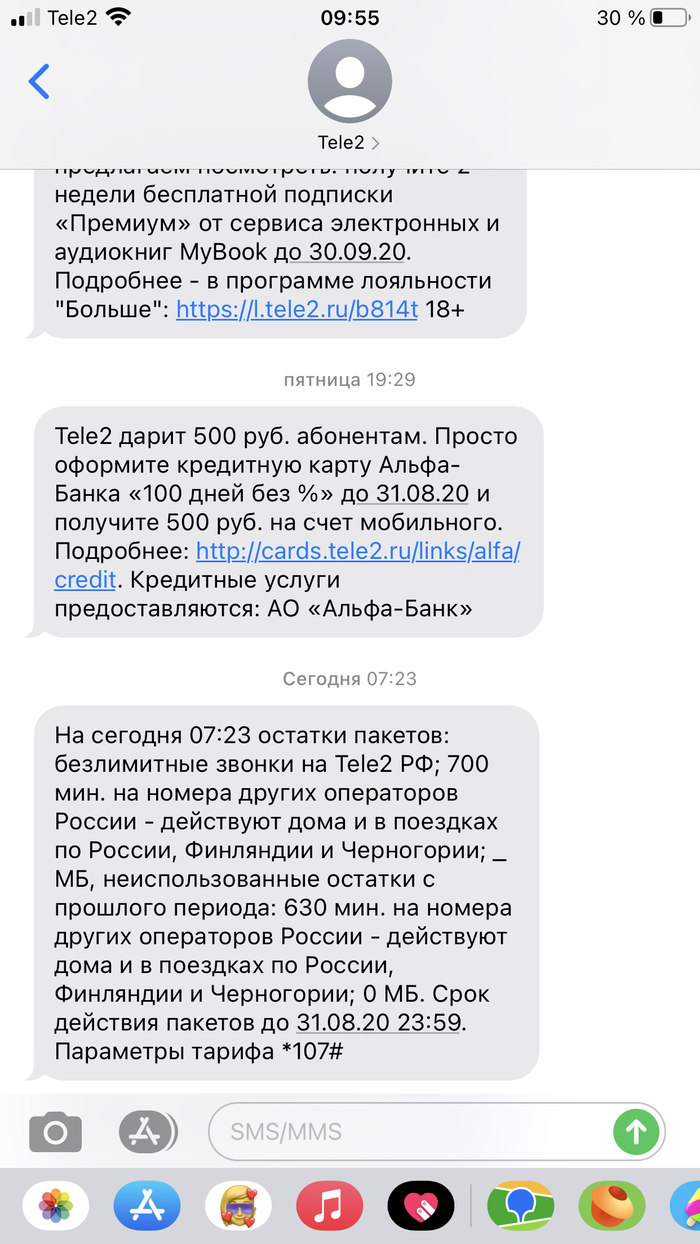Open the camera to attach a photo
Image resolution: width=700 pixels, height=1244 pixels.
point(55,1132)
